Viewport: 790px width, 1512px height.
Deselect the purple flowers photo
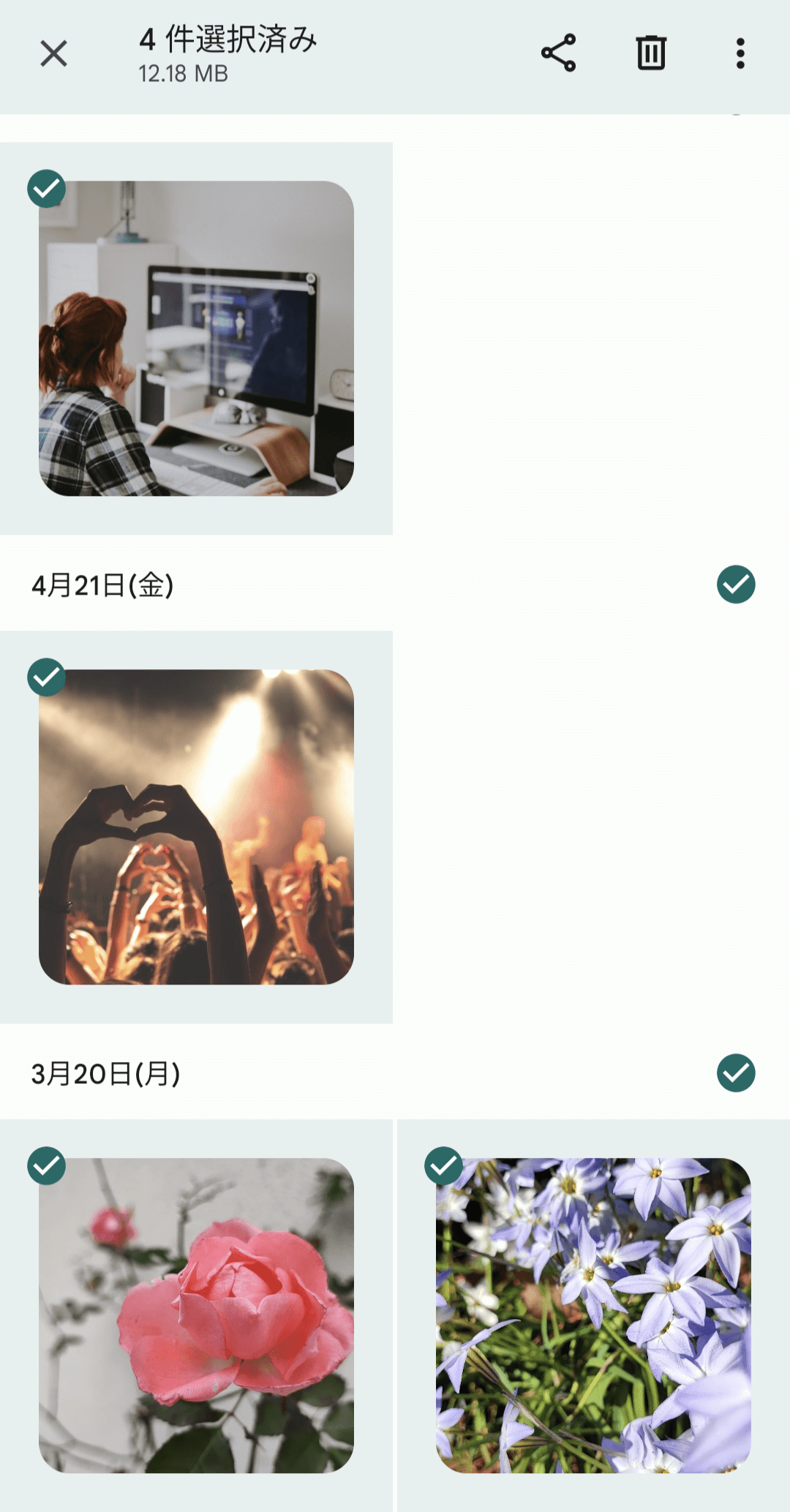click(x=593, y=1315)
